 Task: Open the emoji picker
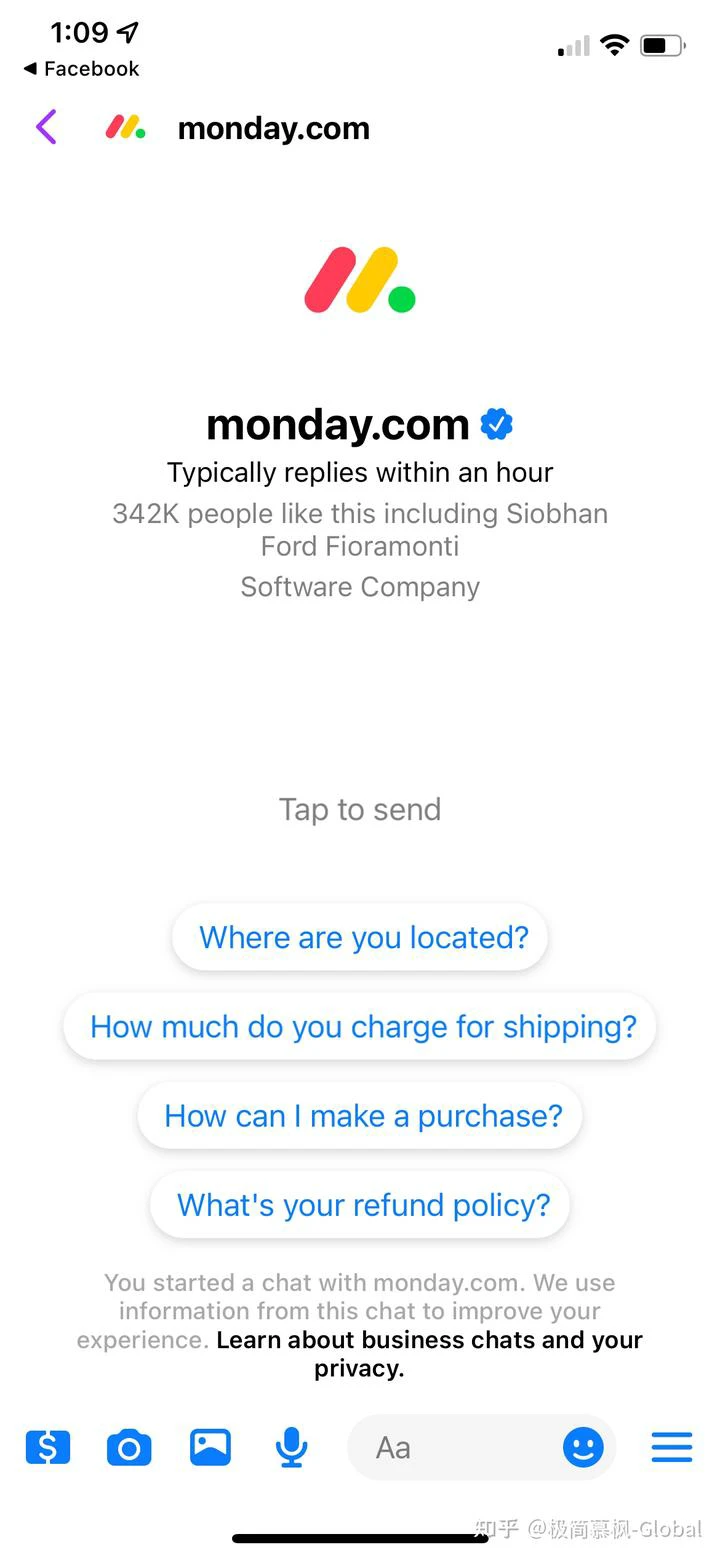[x=583, y=1447]
